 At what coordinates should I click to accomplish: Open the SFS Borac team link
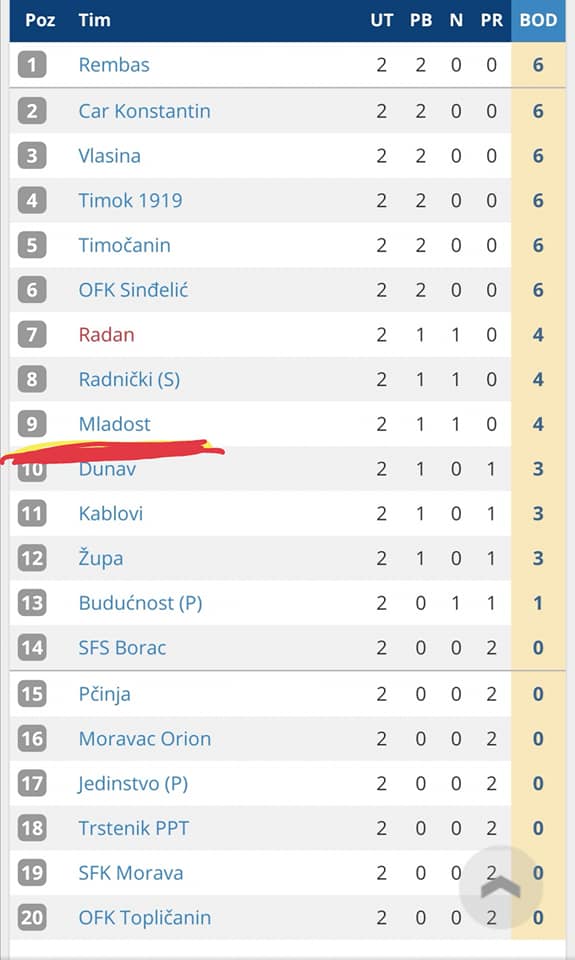[x=122, y=647]
